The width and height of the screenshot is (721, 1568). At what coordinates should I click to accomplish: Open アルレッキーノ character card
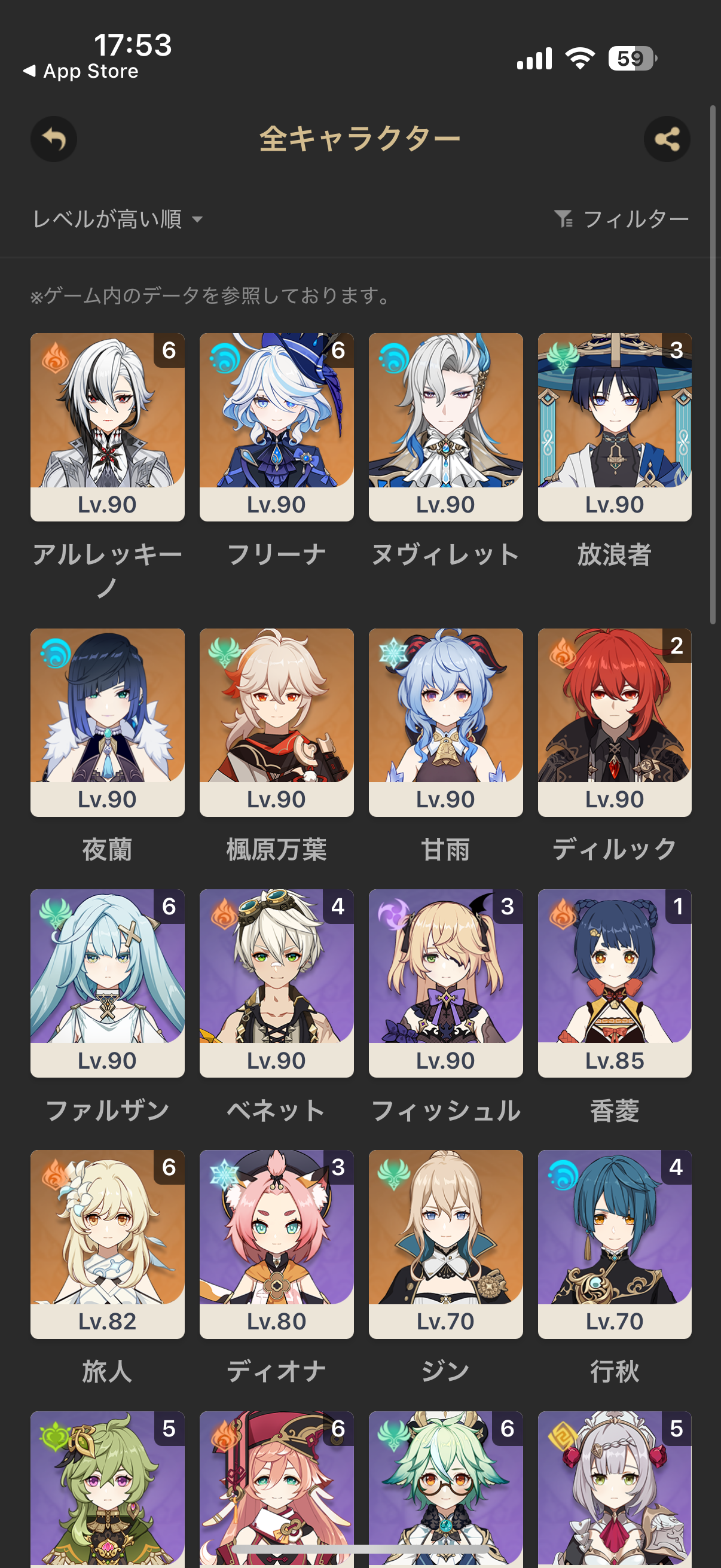[107, 426]
